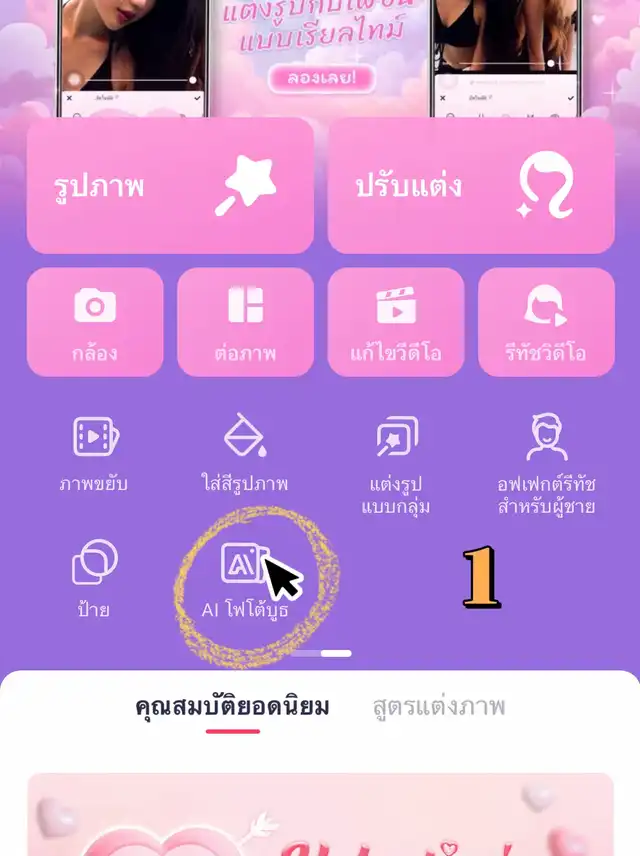The image size is (640, 856).
Task: Switch to คุณสมบัติยอดนิยม tab
Action: click(232, 708)
